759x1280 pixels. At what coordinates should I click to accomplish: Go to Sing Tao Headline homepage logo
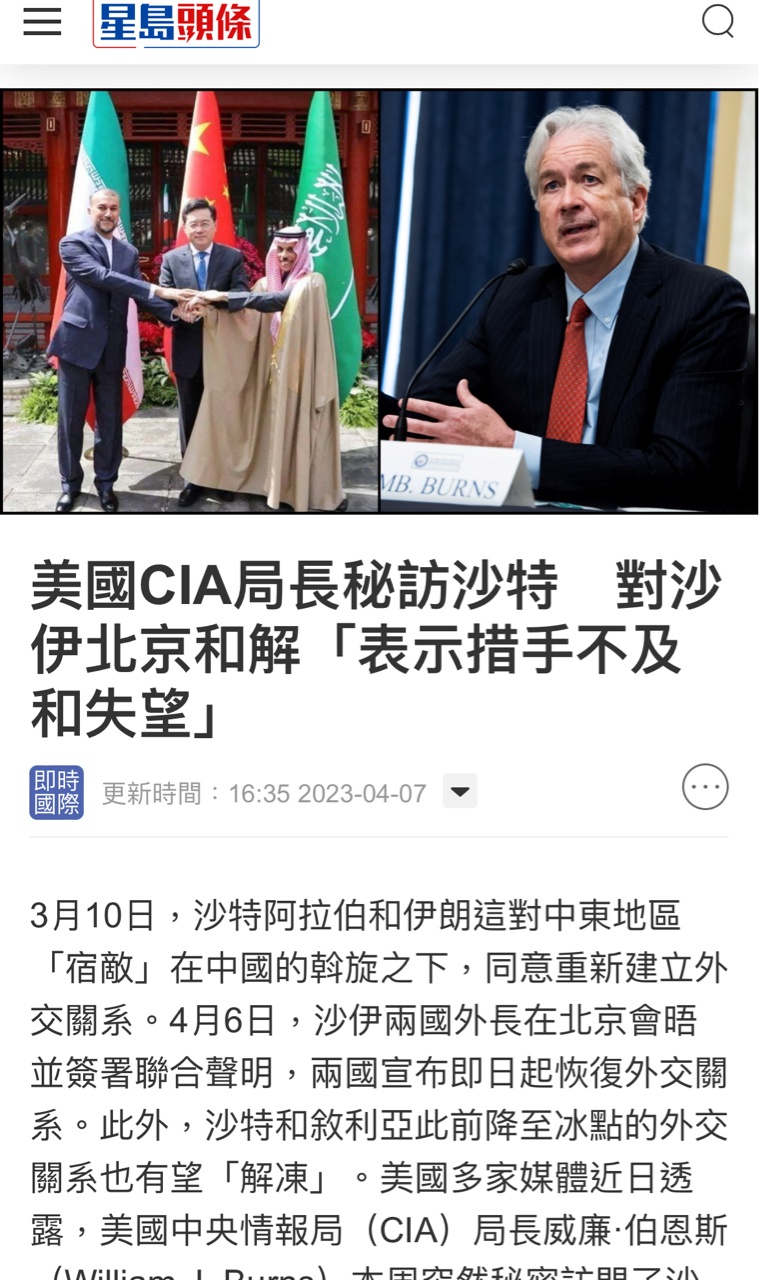click(x=176, y=23)
